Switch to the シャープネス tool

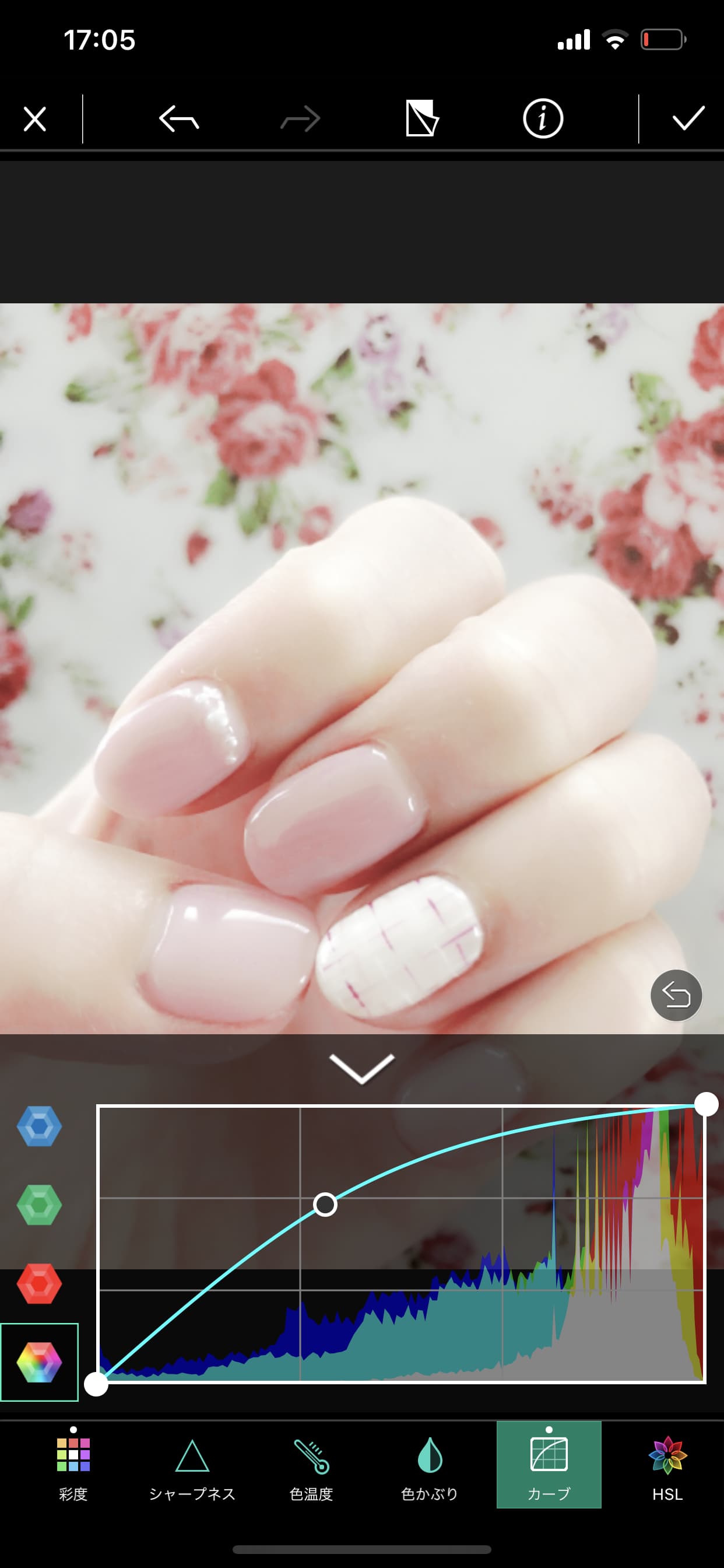tap(192, 1465)
